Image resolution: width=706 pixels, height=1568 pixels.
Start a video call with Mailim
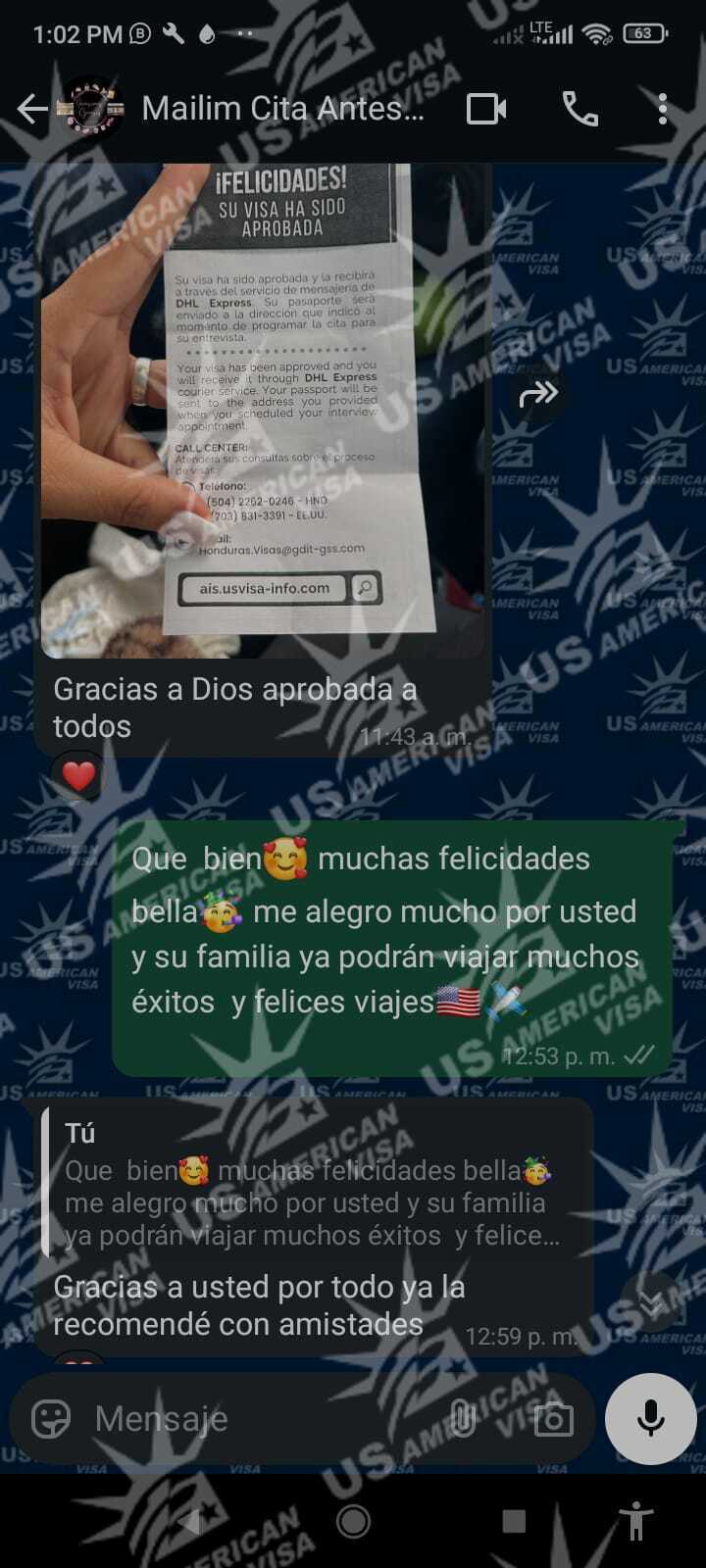tap(486, 109)
